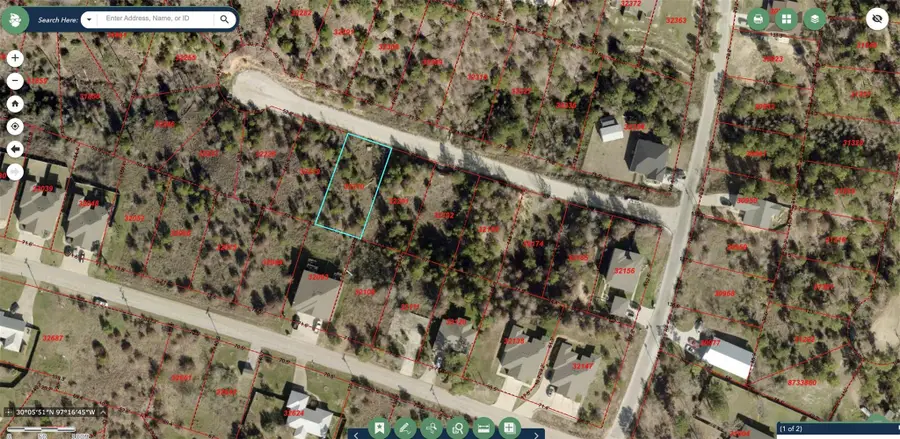Tap the address search input field

[158, 19]
